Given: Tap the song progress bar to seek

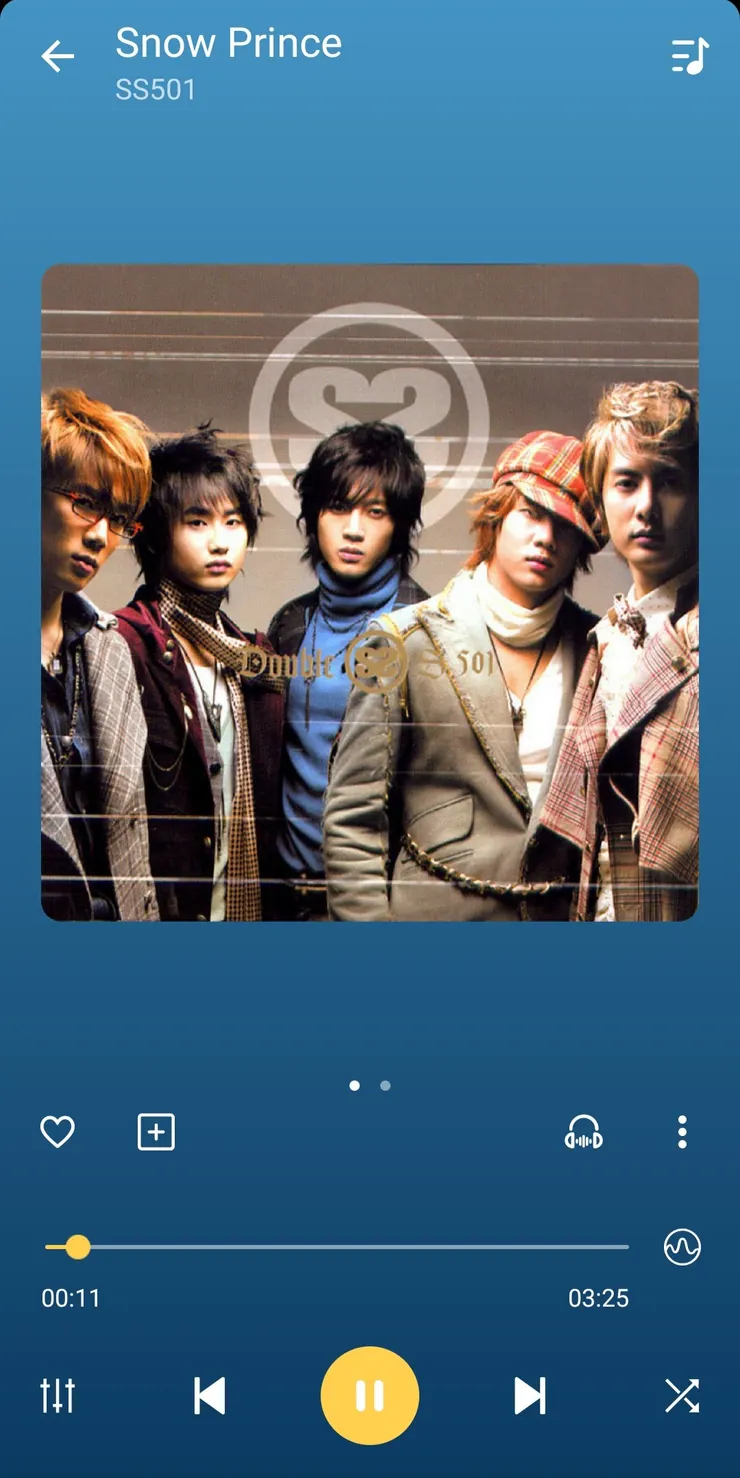Looking at the screenshot, I should pos(350,1247).
